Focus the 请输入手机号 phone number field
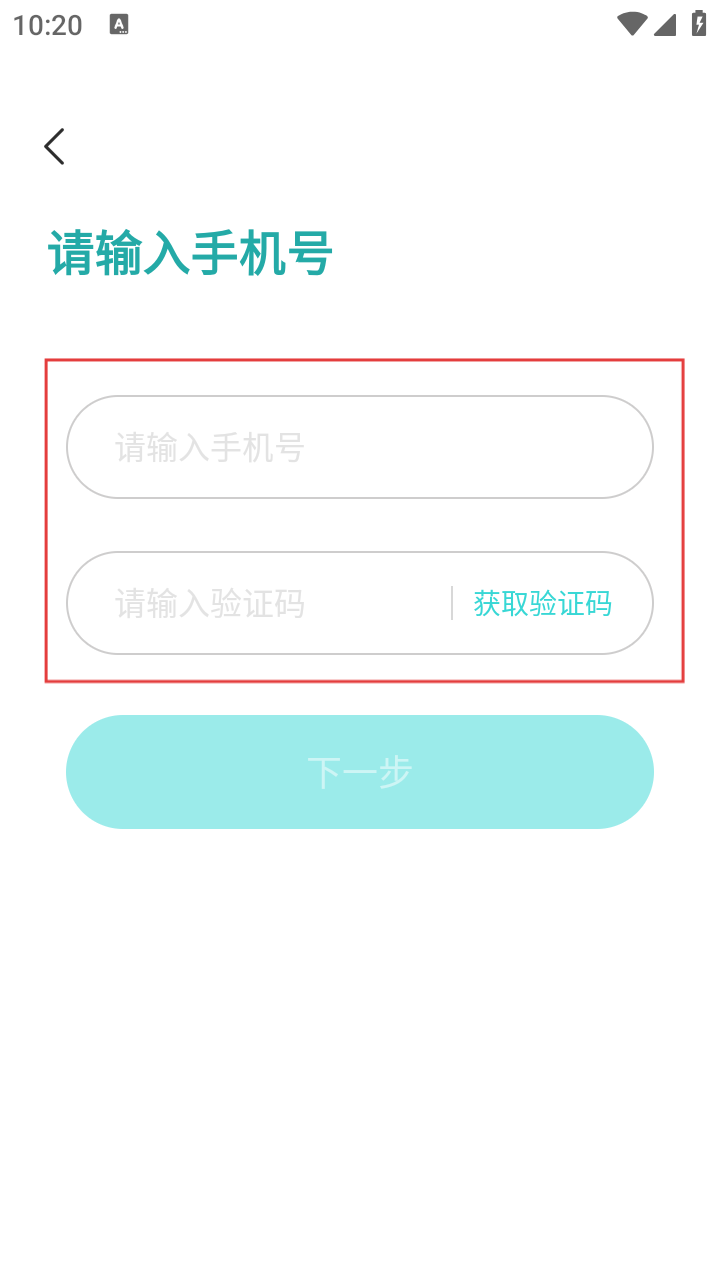720x1280 pixels. tap(360, 447)
